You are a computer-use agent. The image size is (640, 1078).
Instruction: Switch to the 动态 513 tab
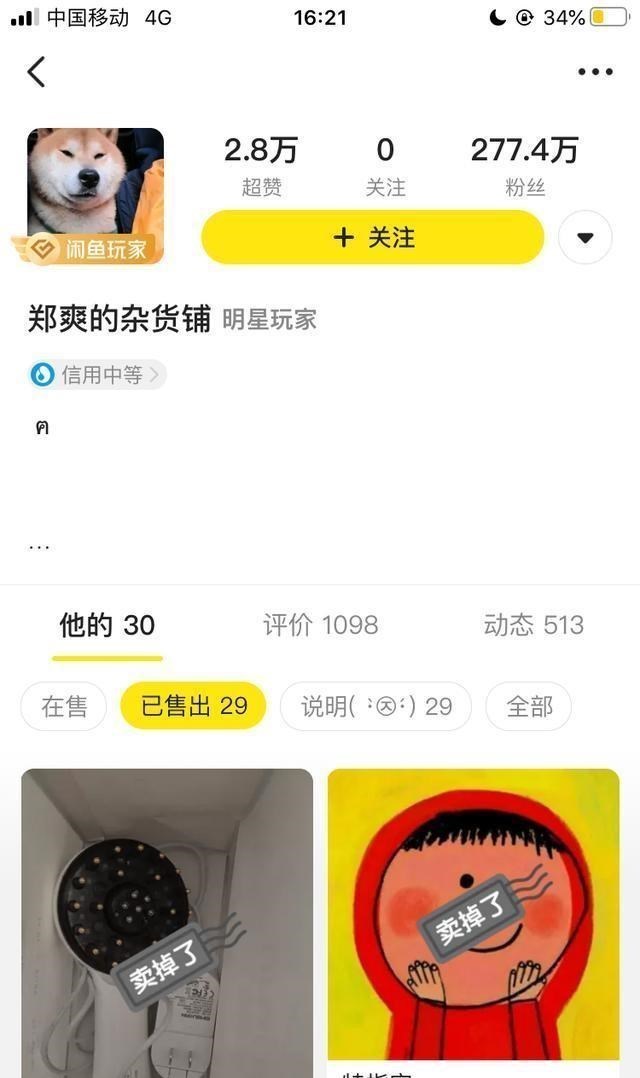533,625
